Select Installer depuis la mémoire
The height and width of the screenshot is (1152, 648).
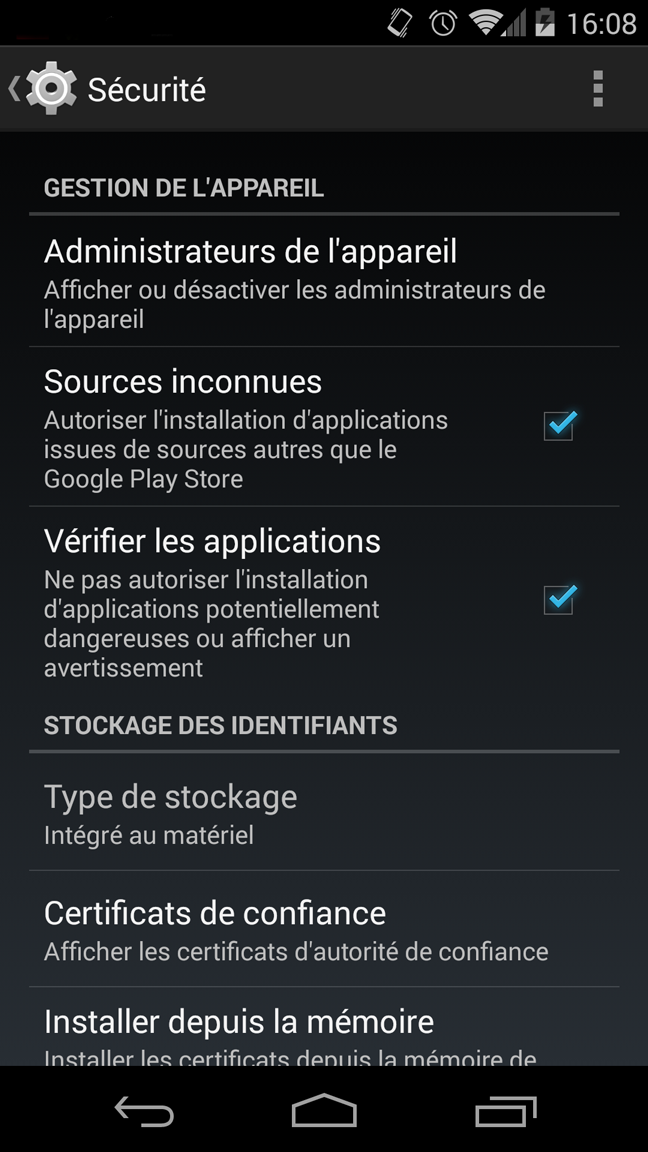pos(324,1026)
